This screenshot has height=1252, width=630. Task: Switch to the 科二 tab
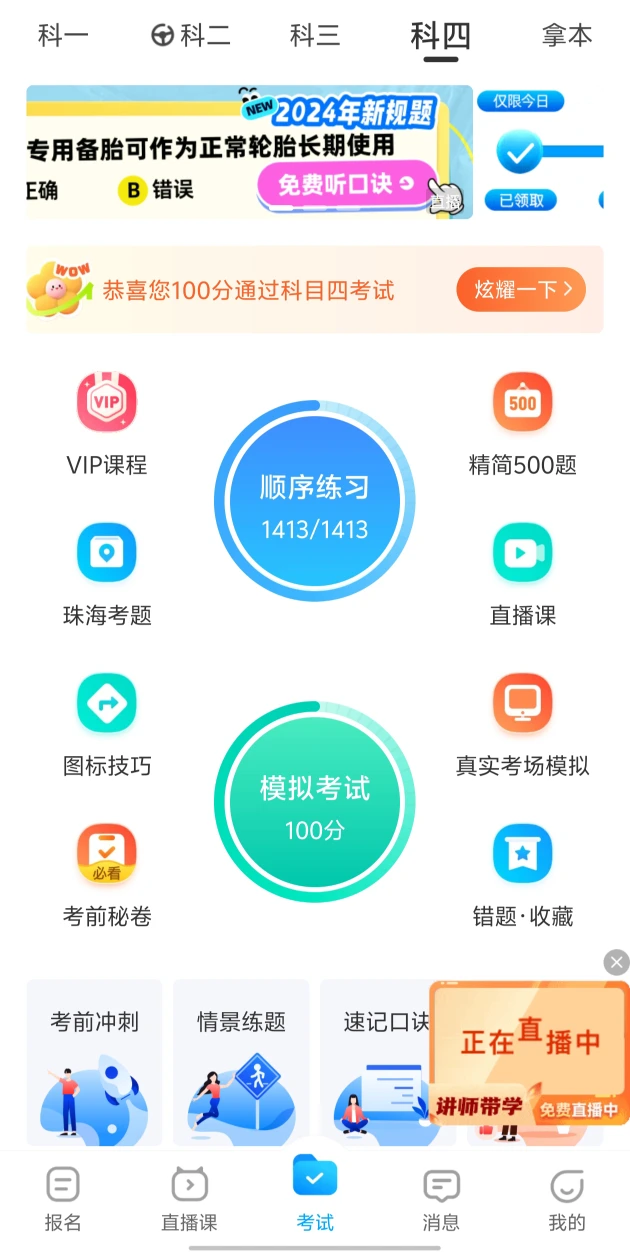point(191,36)
